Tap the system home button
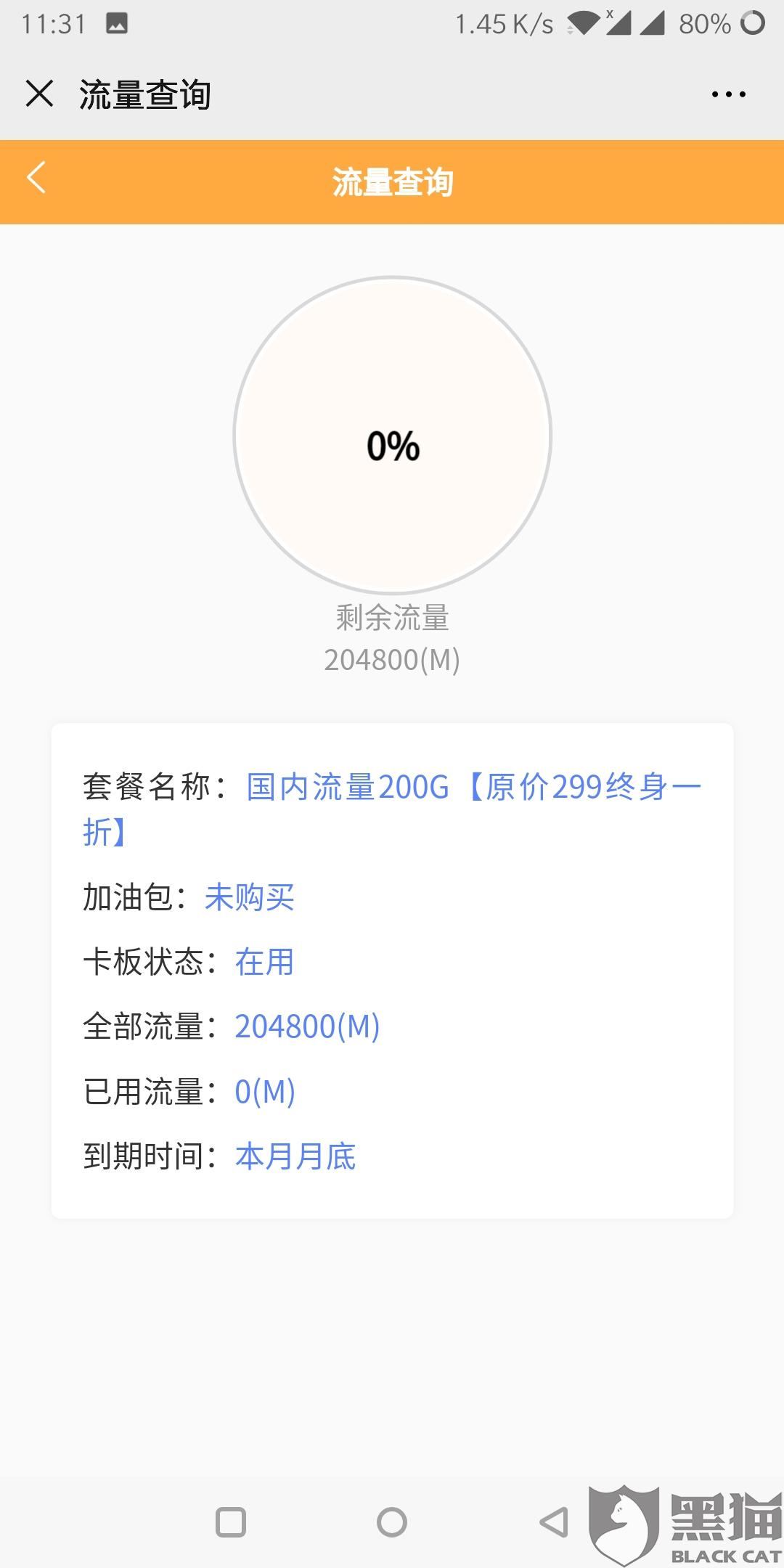The image size is (784, 1568). pyautogui.click(x=392, y=1522)
